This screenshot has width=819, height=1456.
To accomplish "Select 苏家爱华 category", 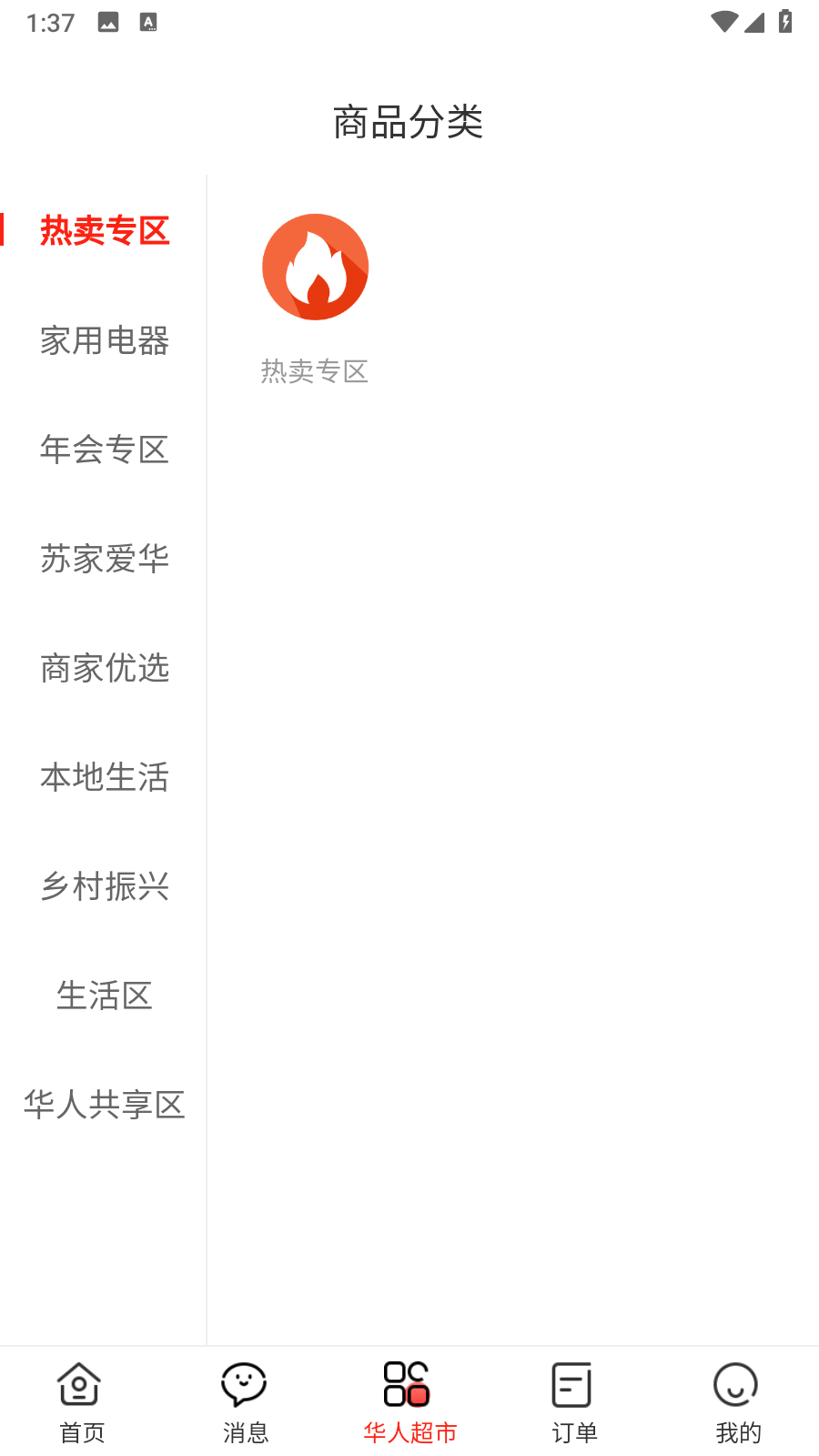I will (105, 559).
